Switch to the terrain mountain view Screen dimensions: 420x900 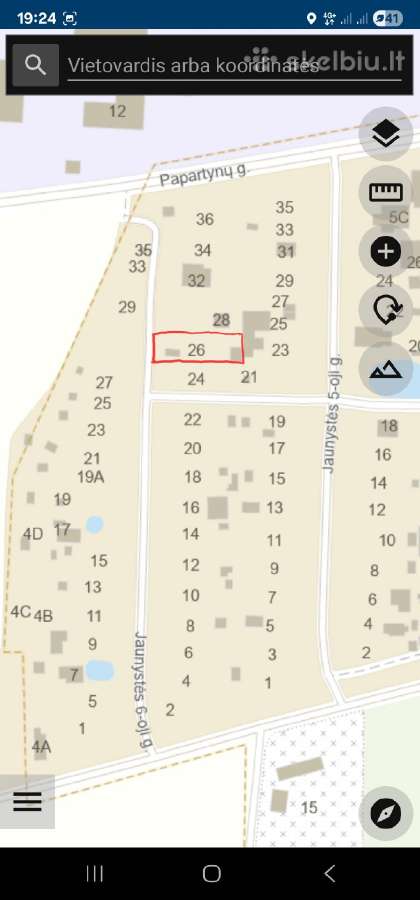coord(386,369)
